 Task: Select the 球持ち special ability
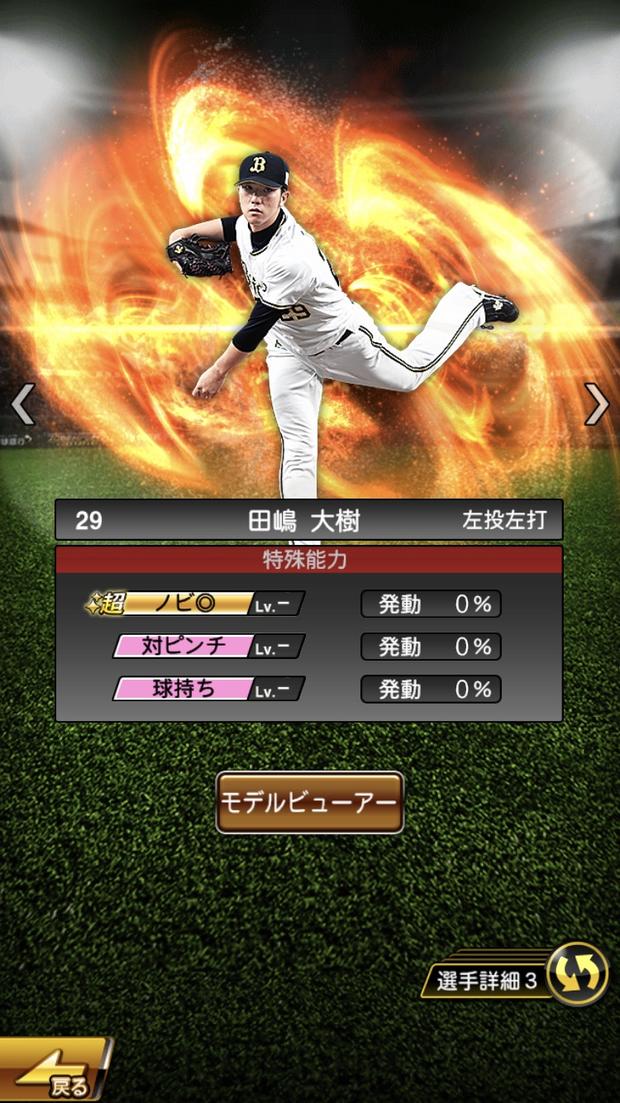point(207,689)
